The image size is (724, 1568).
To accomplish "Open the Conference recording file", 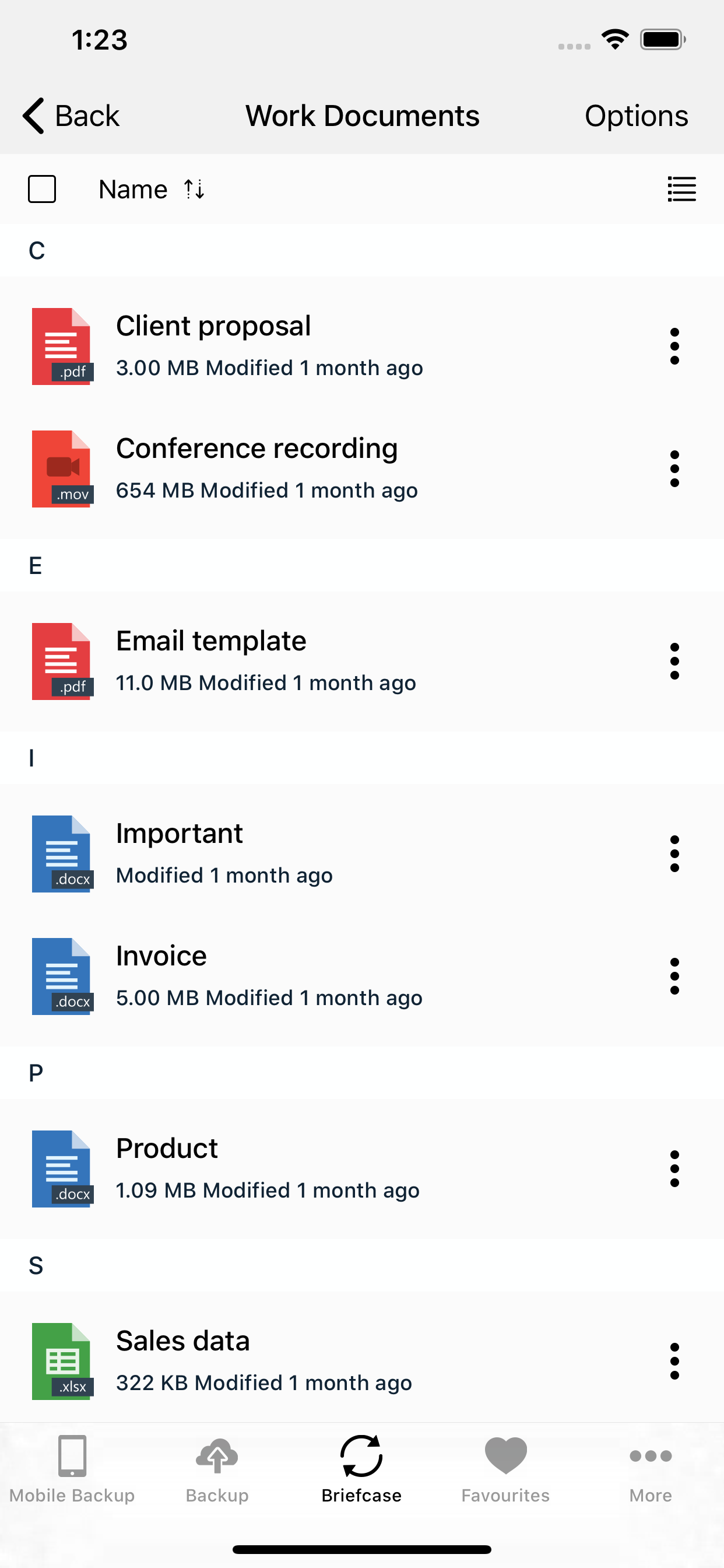I will [256, 467].
